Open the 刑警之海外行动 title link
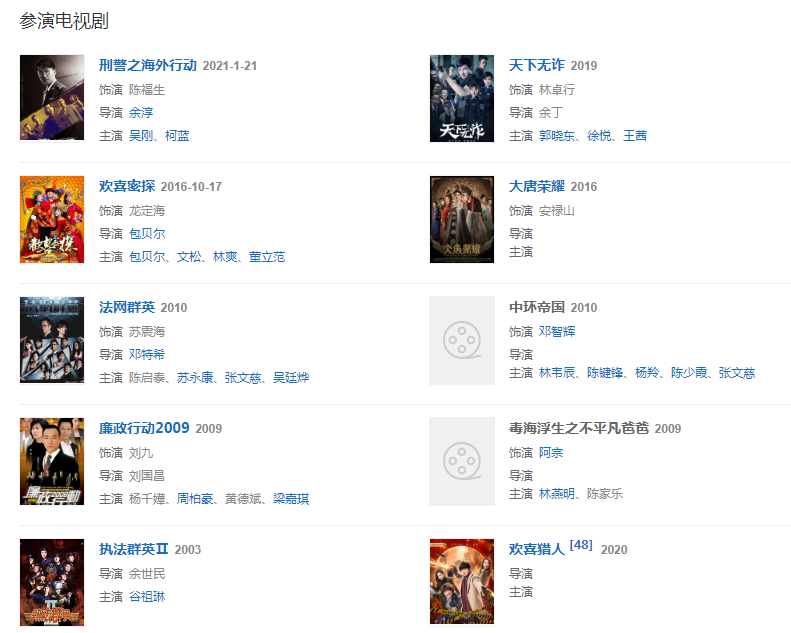Viewport: 791px width, 633px height. (148, 65)
